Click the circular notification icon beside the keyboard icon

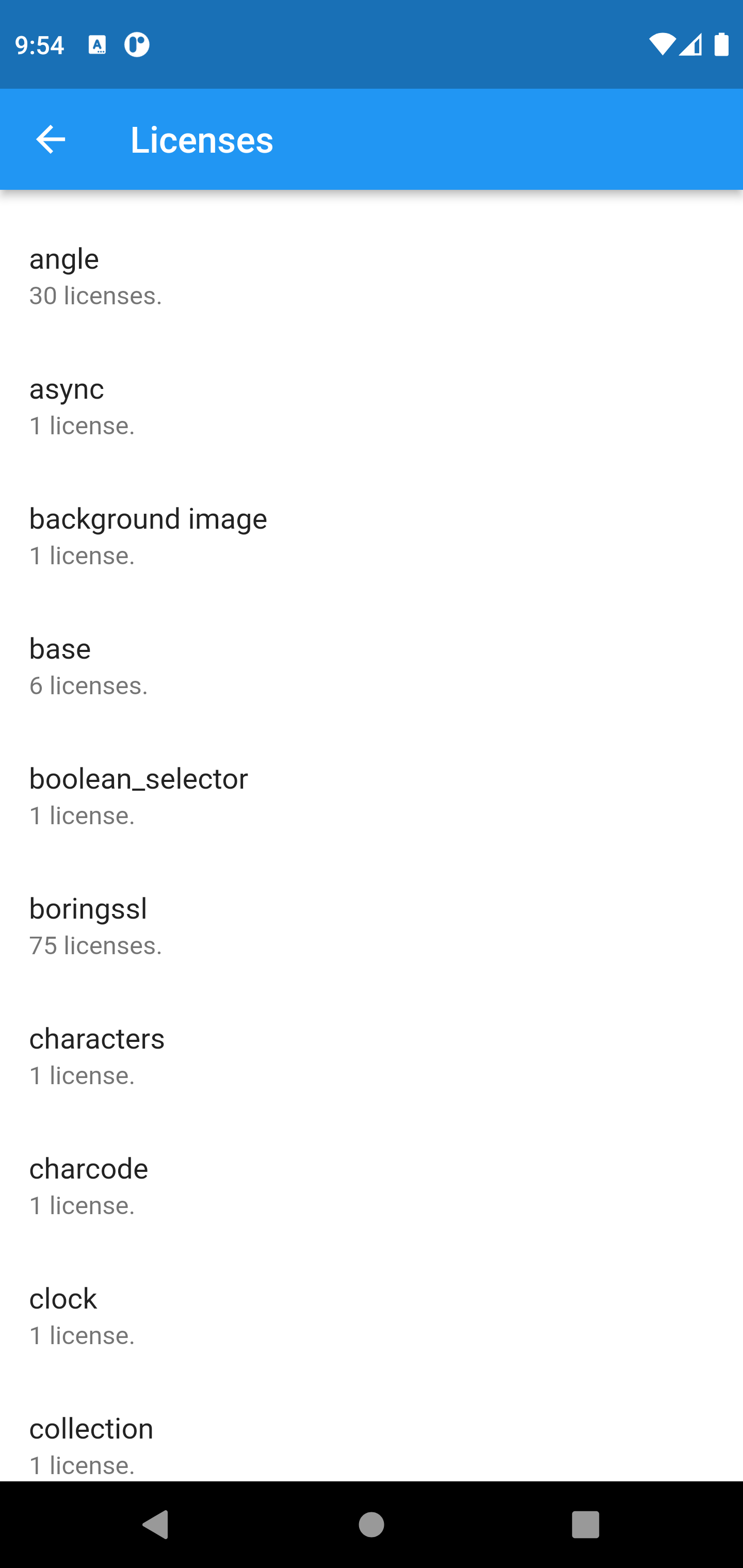click(137, 44)
